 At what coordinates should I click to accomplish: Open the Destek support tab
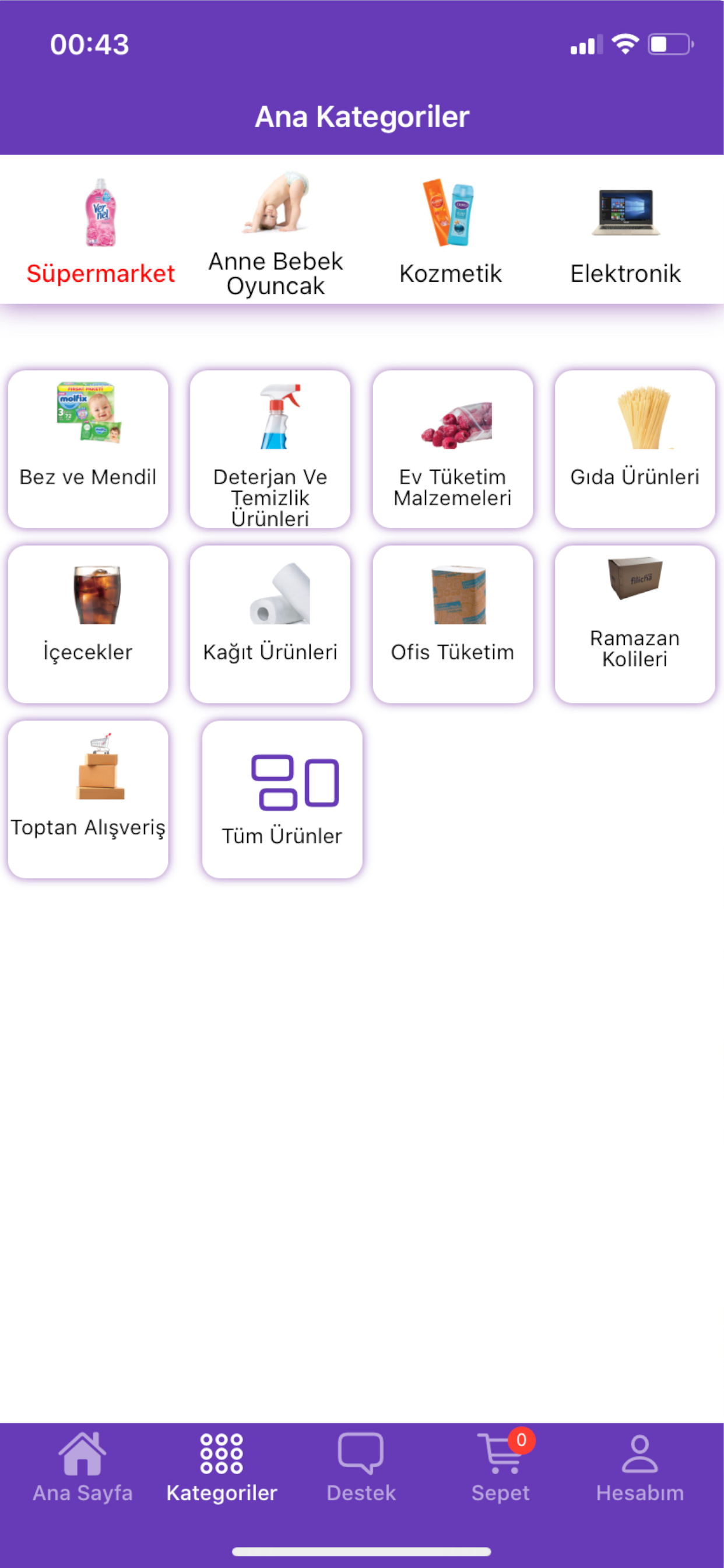click(x=361, y=1467)
